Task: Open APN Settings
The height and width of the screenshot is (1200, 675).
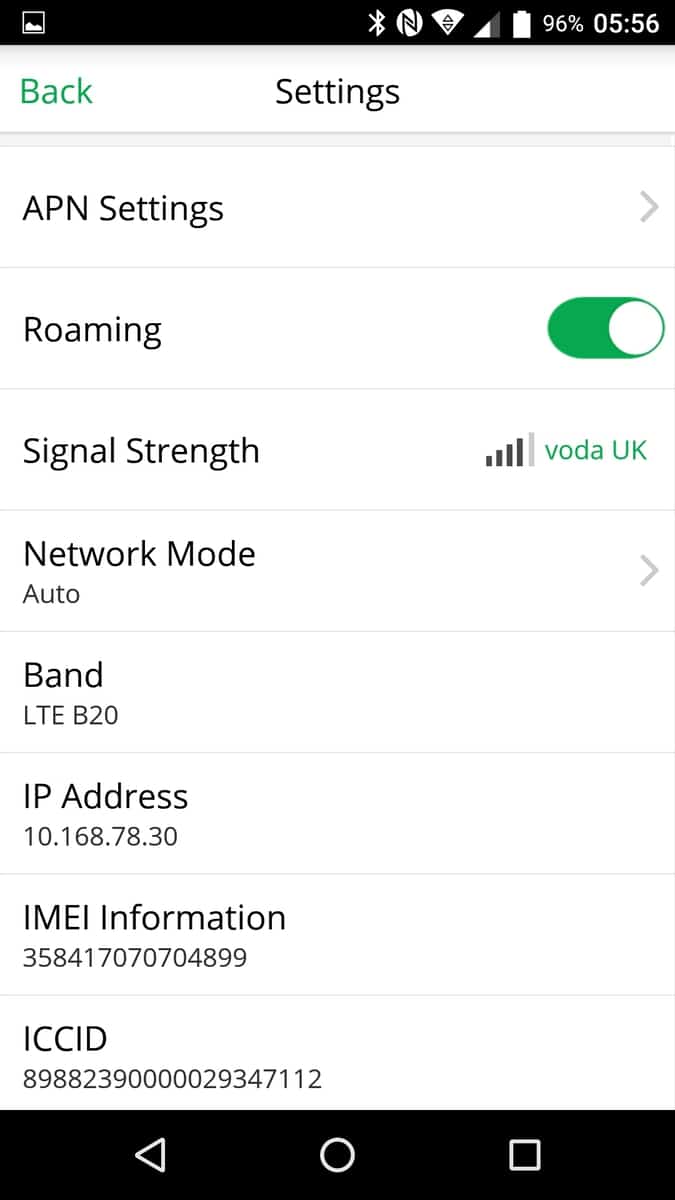Action: (x=337, y=208)
